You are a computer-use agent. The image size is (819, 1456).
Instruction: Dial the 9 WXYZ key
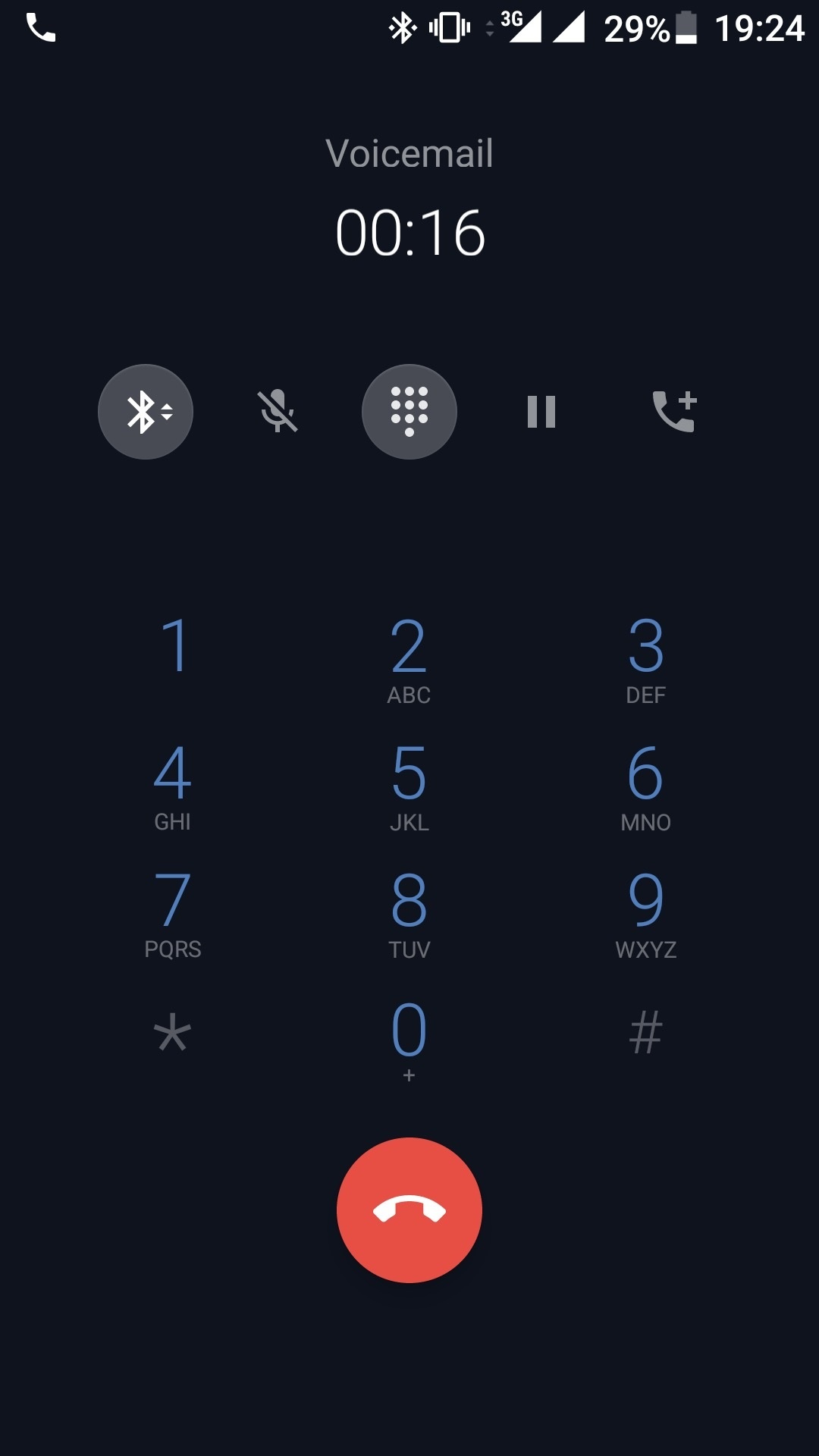pos(645,913)
